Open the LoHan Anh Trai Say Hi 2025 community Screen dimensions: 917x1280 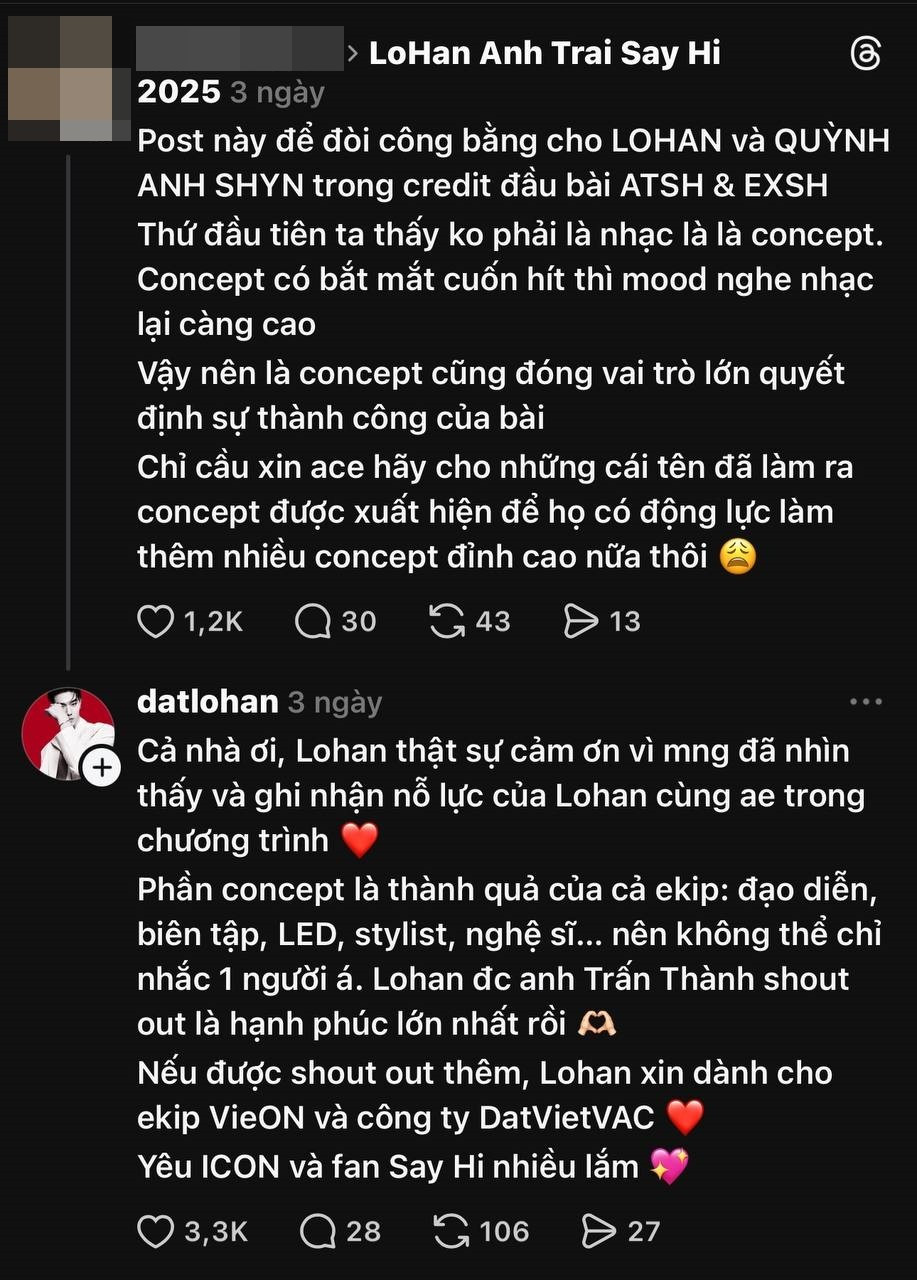tap(545, 53)
